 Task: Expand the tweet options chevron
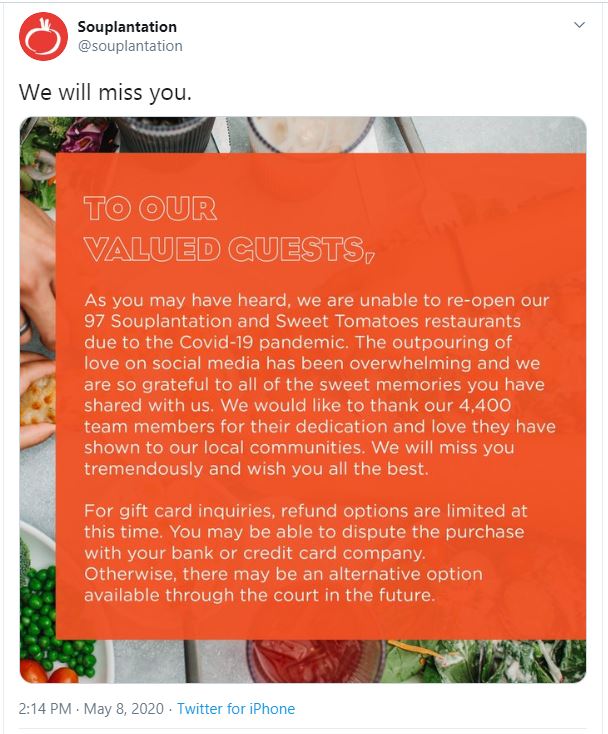click(578, 25)
